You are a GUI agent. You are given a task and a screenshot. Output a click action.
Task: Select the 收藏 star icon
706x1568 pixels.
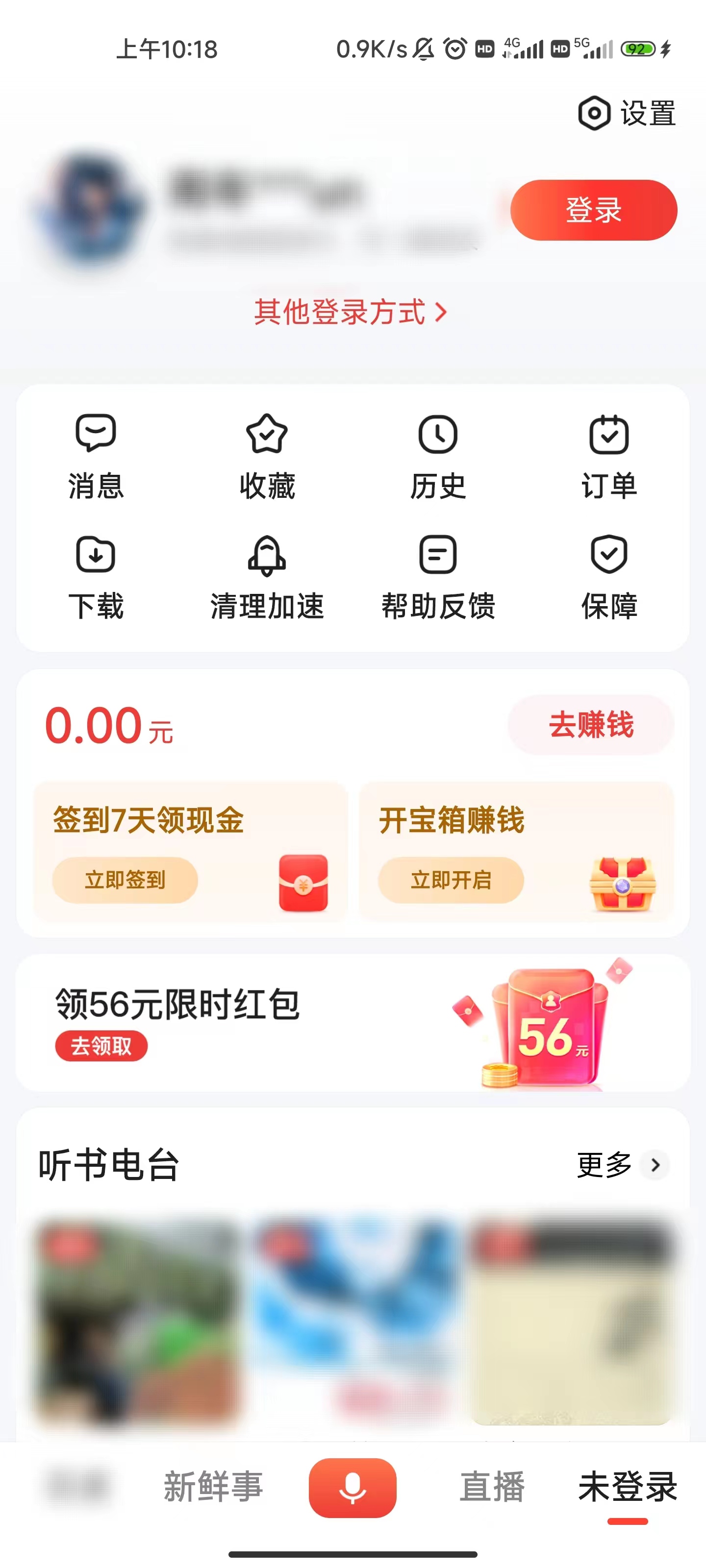[267, 433]
